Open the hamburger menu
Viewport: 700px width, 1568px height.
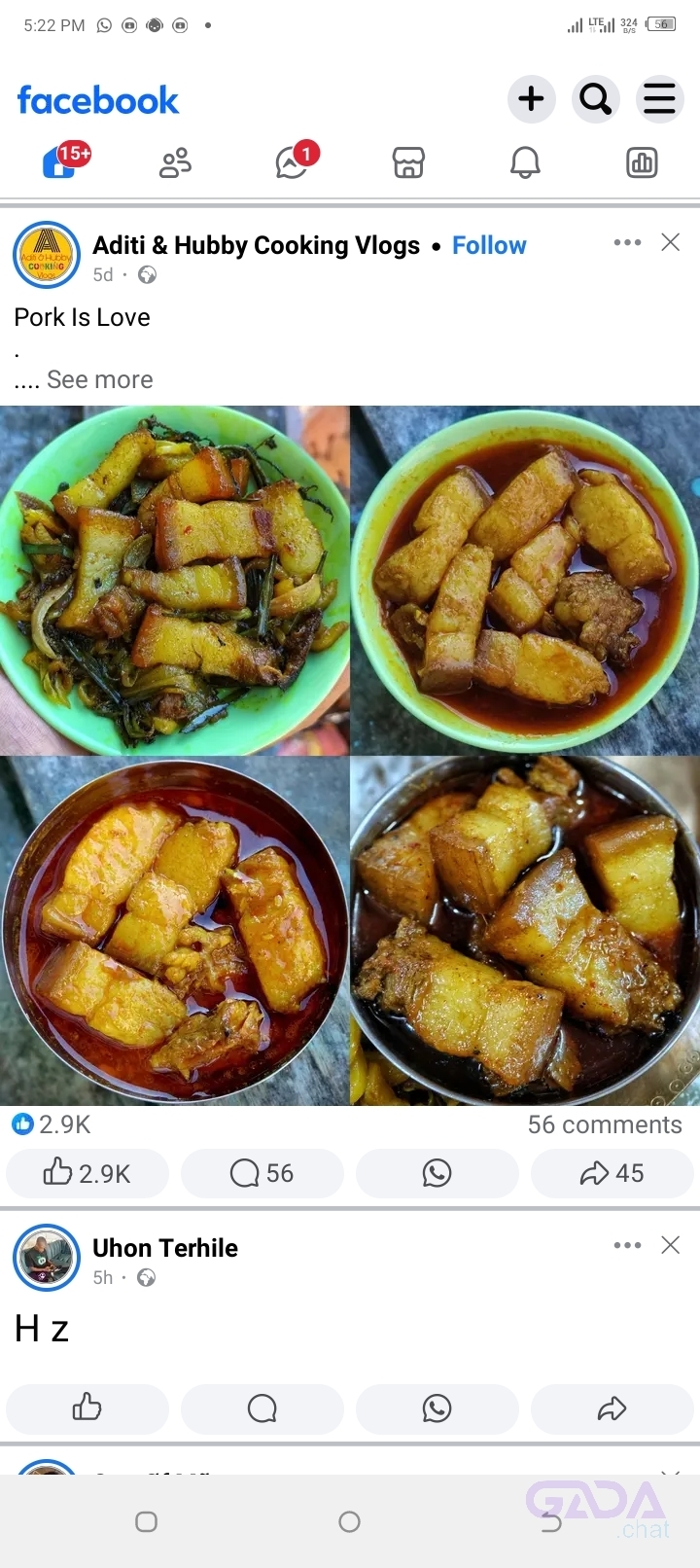659,99
